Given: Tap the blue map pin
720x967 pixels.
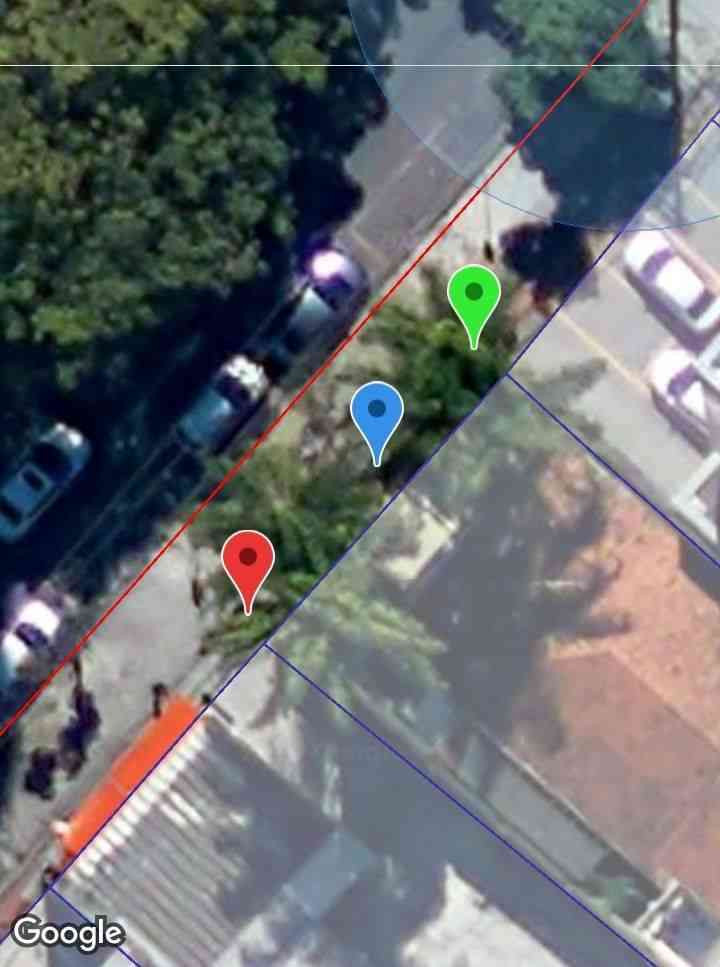Looking at the screenshot, I should pos(377,412).
